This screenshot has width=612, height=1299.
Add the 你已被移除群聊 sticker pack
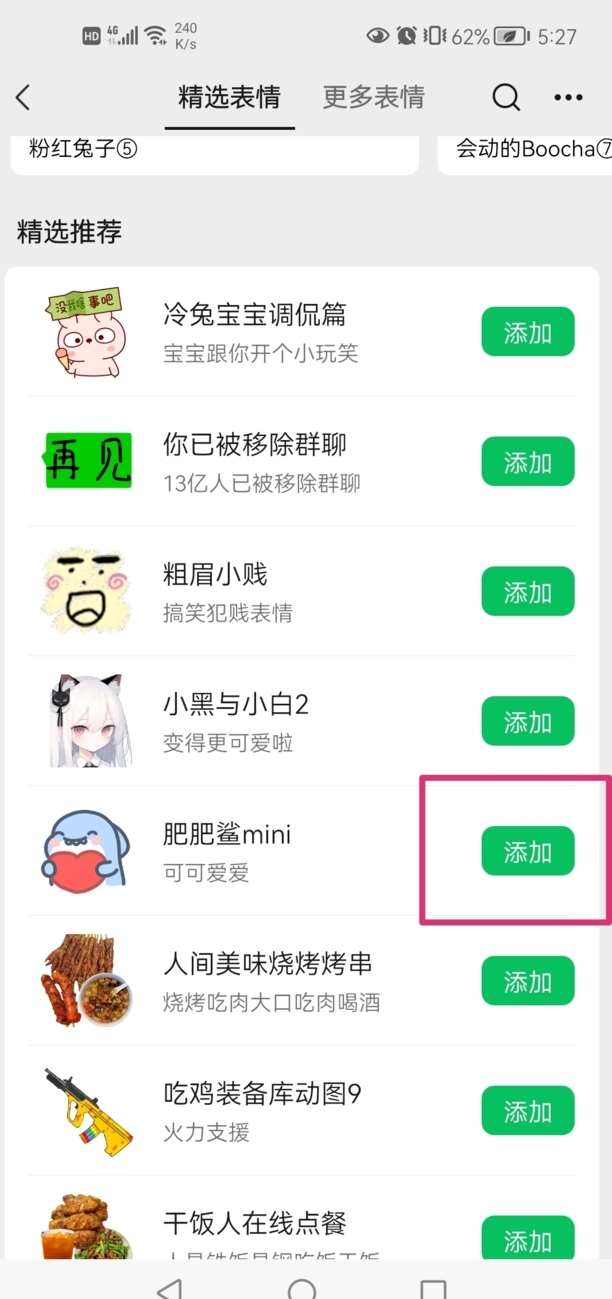tap(527, 462)
